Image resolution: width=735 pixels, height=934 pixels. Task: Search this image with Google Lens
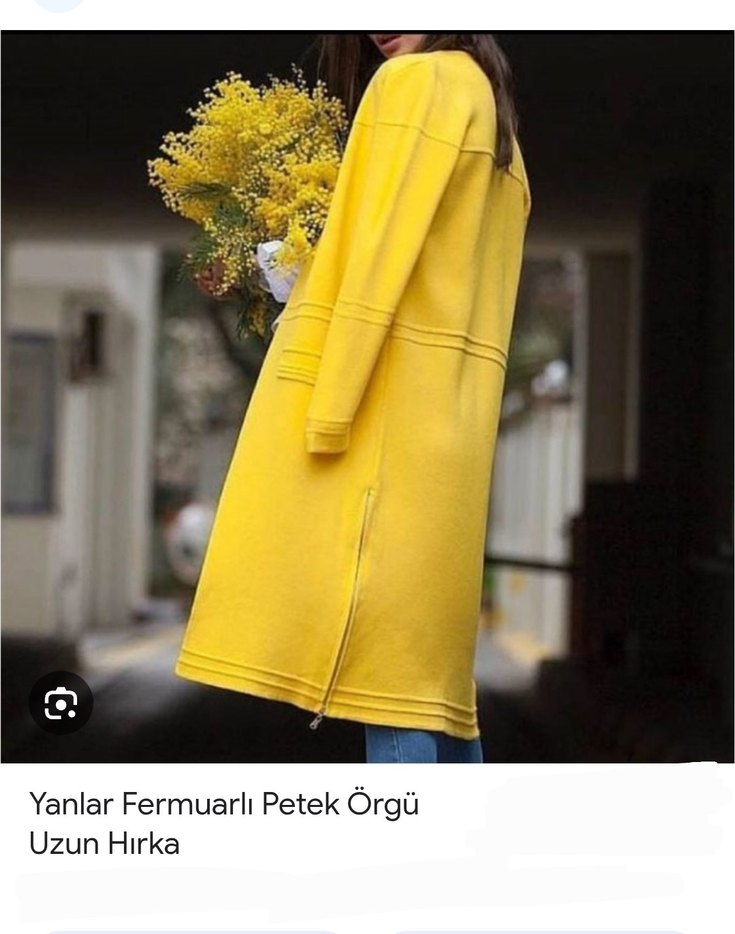click(61, 703)
